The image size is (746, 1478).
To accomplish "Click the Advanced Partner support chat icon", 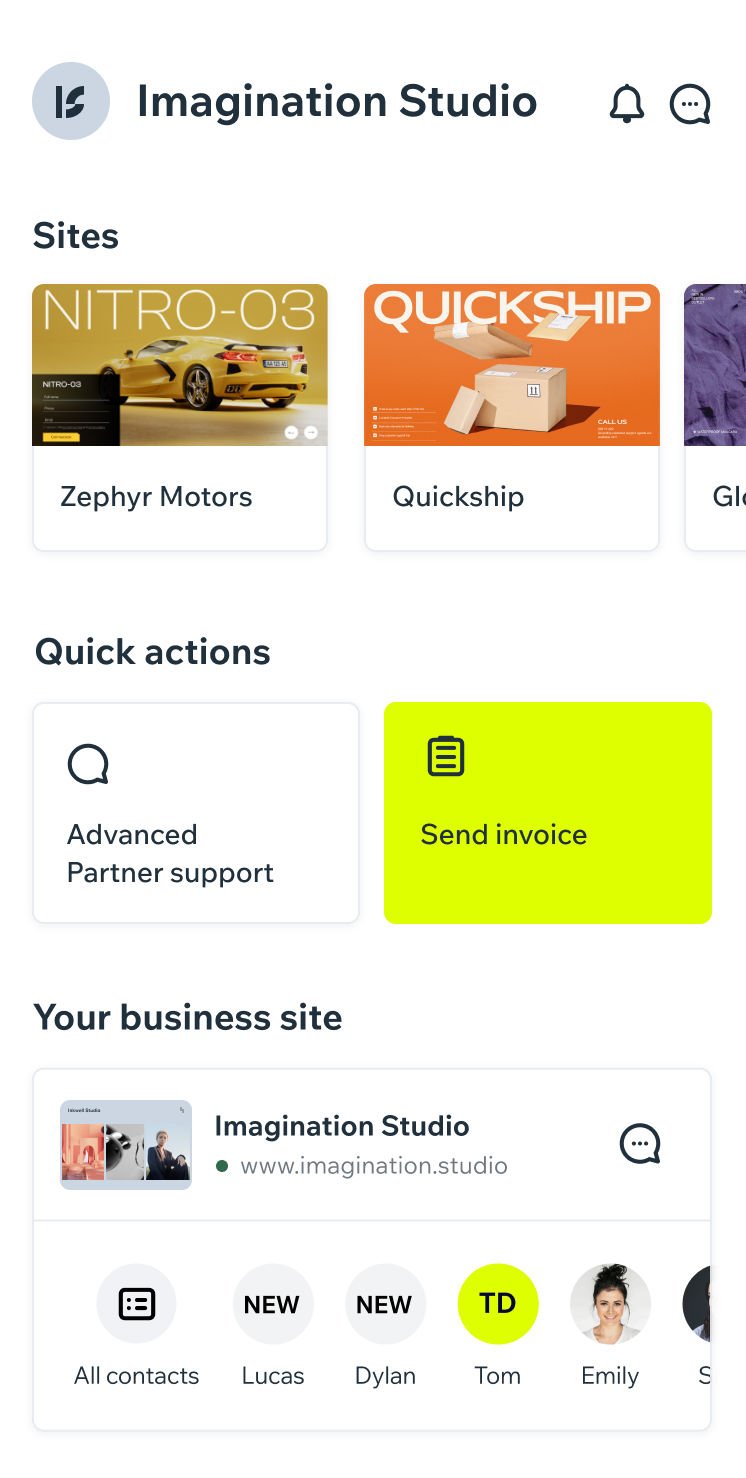I will [x=88, y=763].
